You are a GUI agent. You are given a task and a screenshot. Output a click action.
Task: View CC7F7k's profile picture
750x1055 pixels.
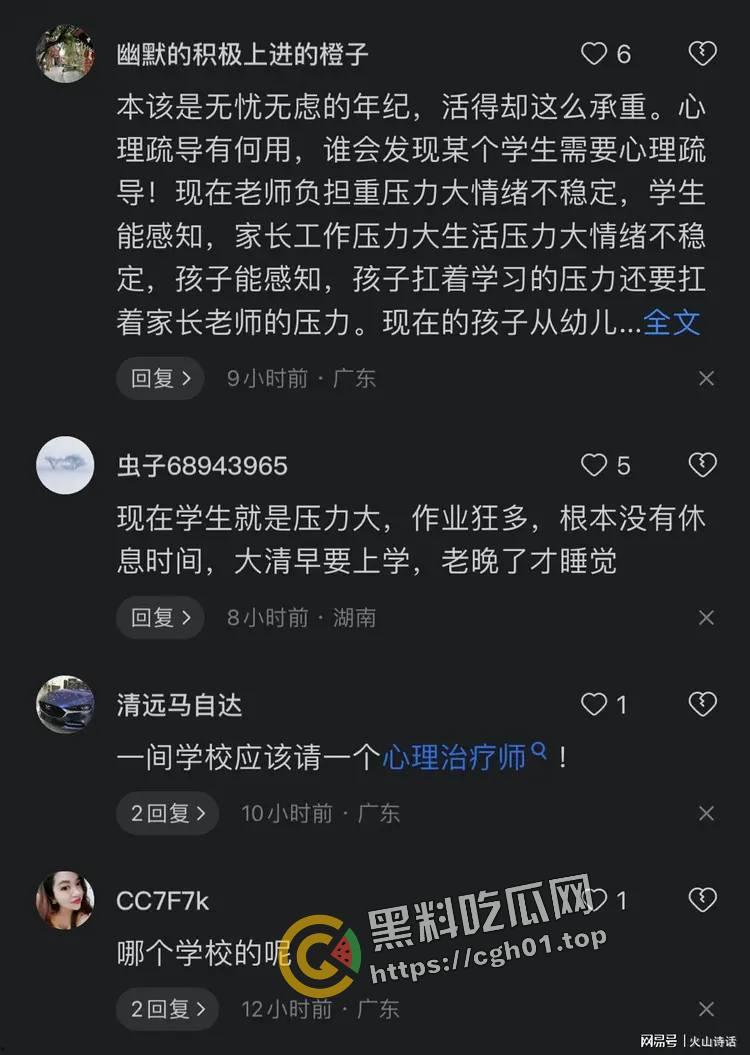point(65,900)
